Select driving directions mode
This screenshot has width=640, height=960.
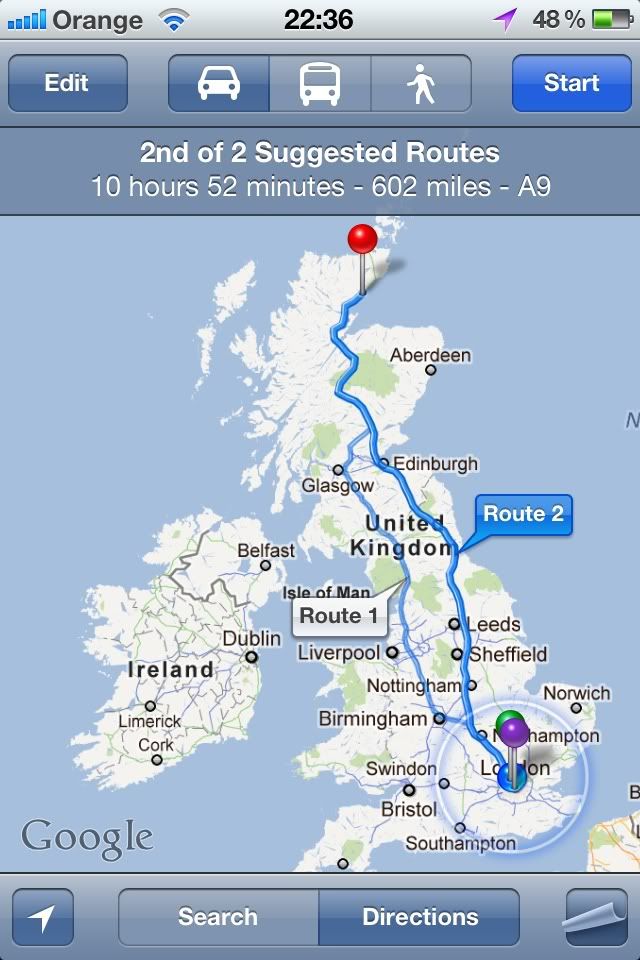[x=219, y=83]
